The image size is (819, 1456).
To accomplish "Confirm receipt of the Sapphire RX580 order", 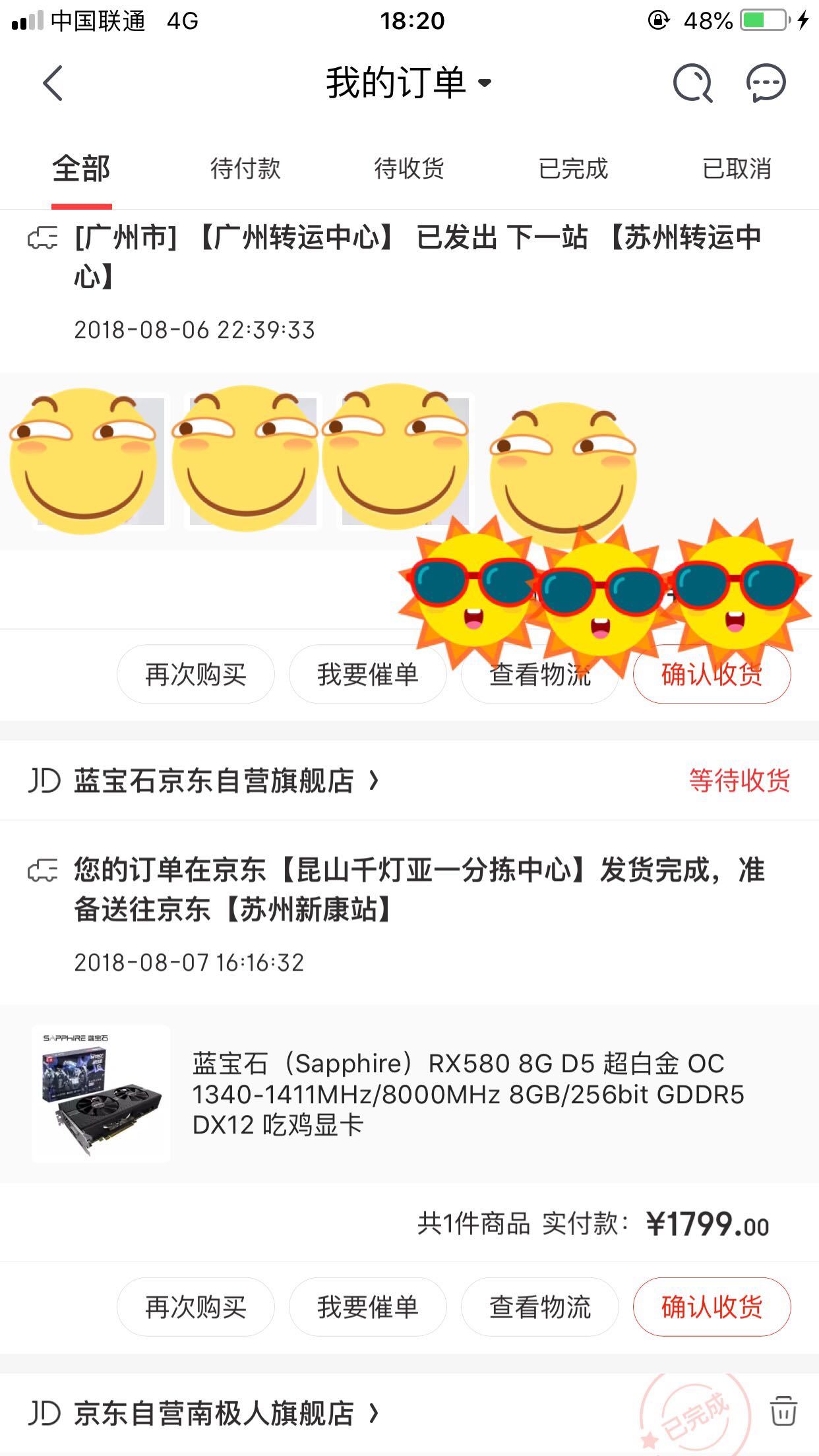I will 712,1307.
